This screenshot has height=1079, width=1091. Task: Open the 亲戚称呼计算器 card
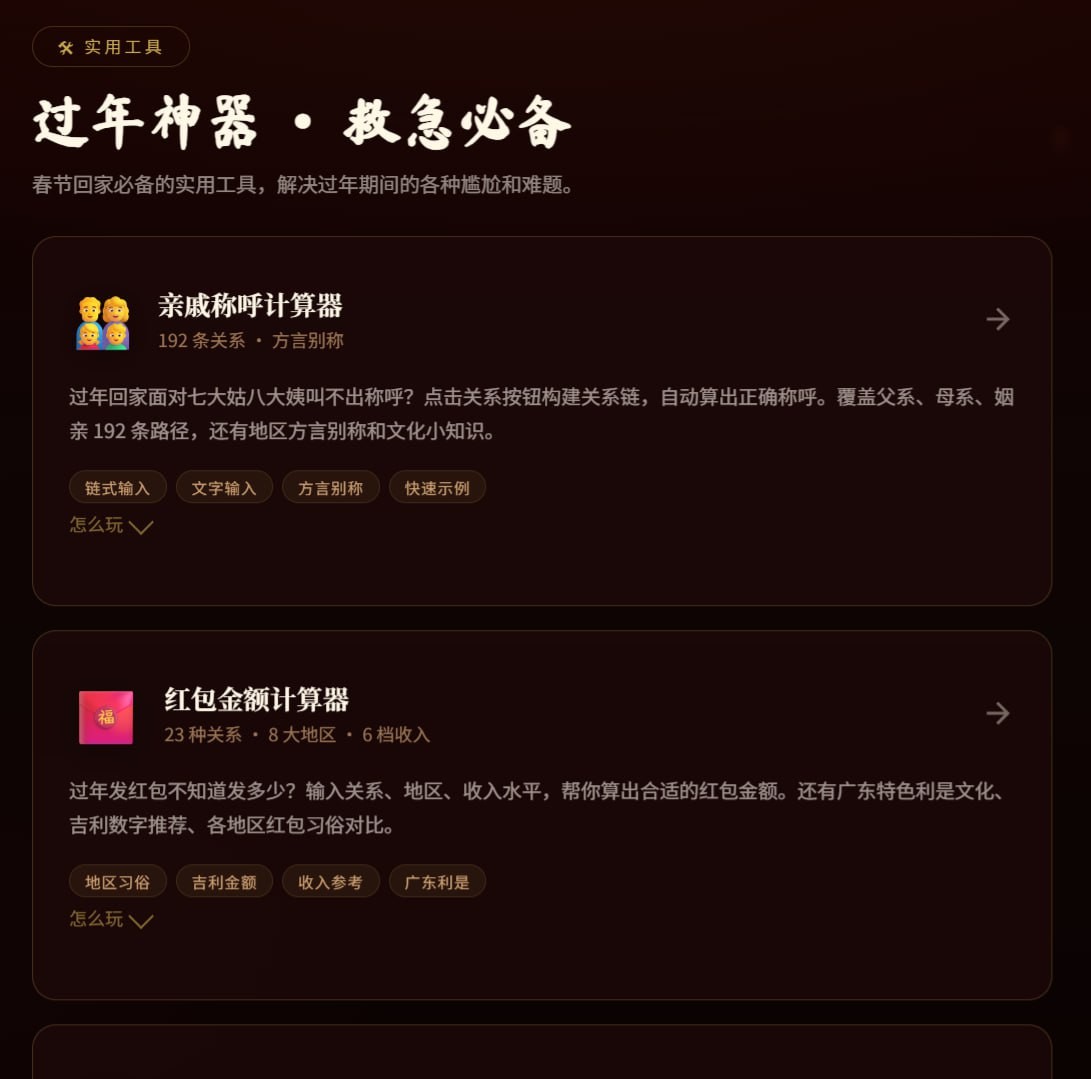tap(250, 306)
